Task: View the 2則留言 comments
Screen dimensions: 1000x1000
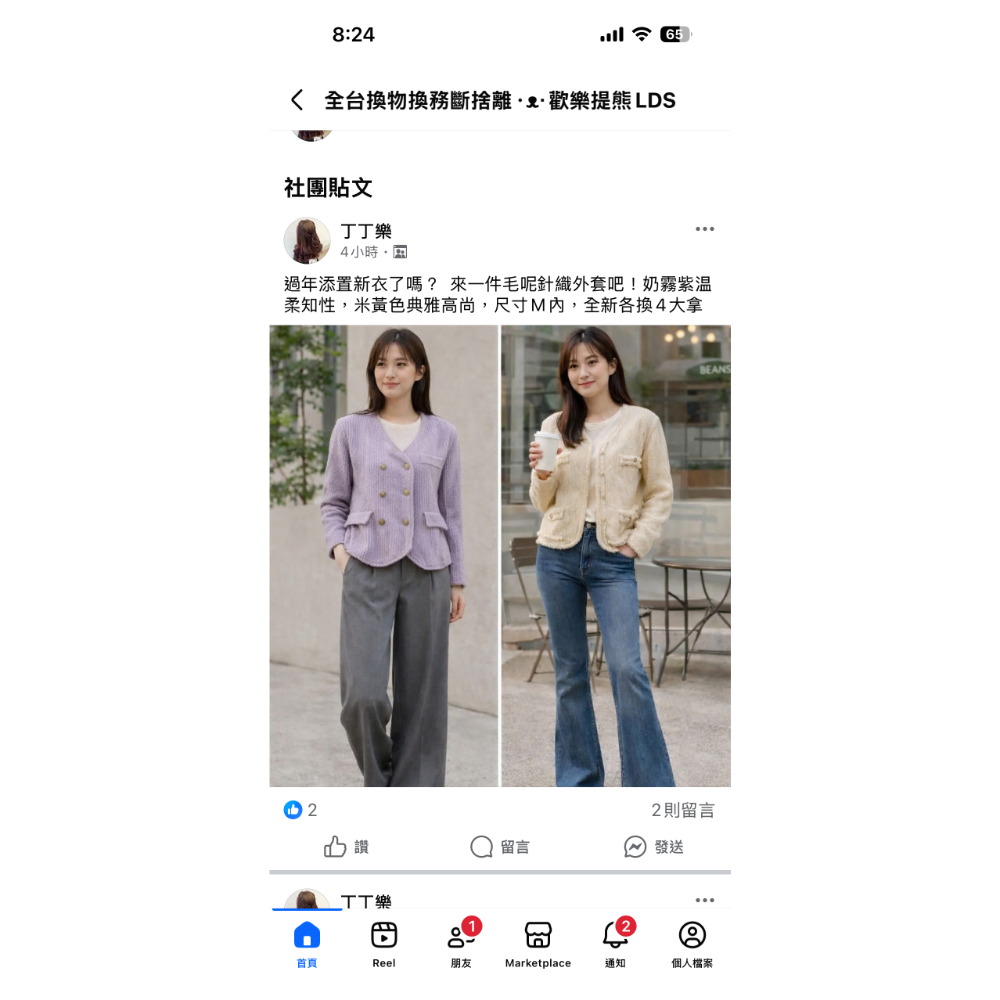Action: [683, 810]
